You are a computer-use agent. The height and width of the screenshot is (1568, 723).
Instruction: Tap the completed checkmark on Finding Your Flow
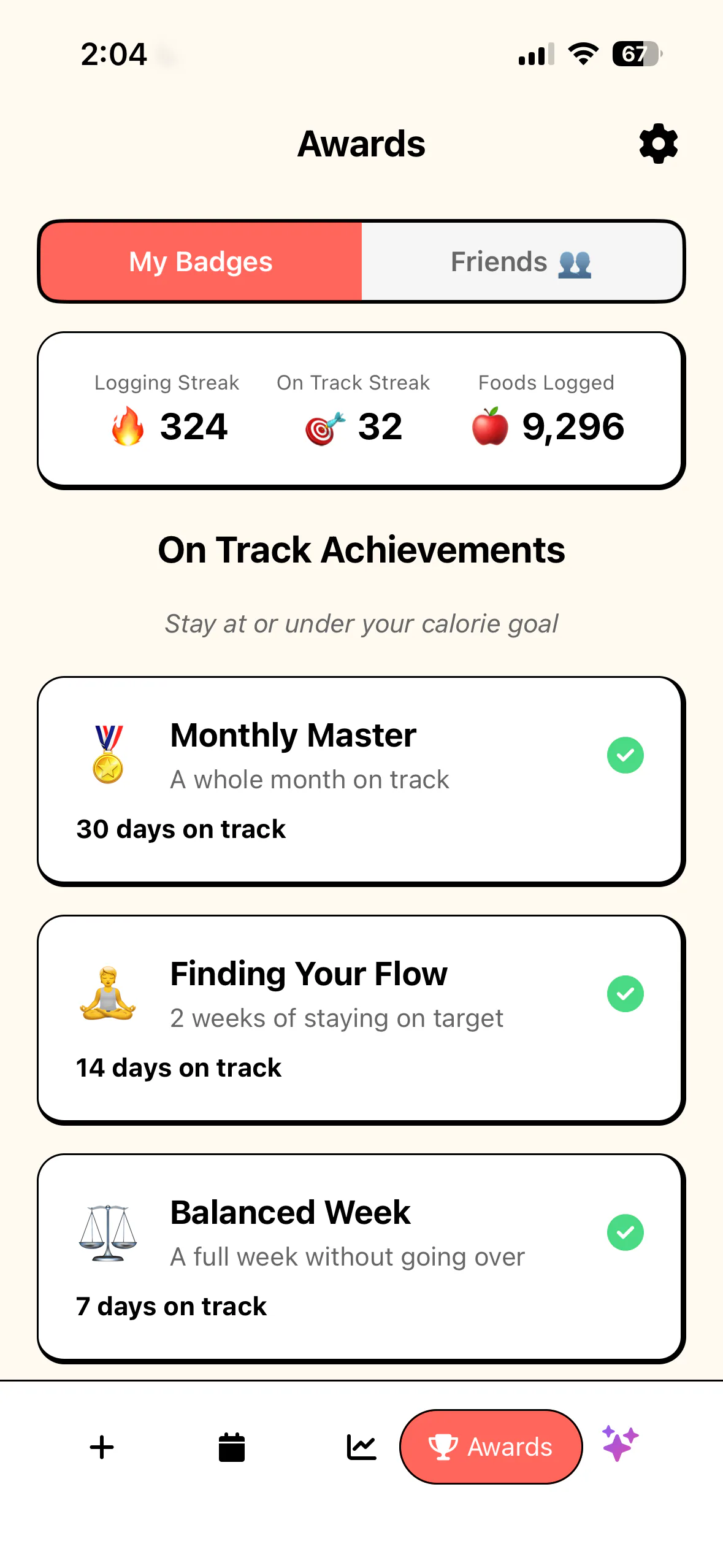click(x=625, y=994)
